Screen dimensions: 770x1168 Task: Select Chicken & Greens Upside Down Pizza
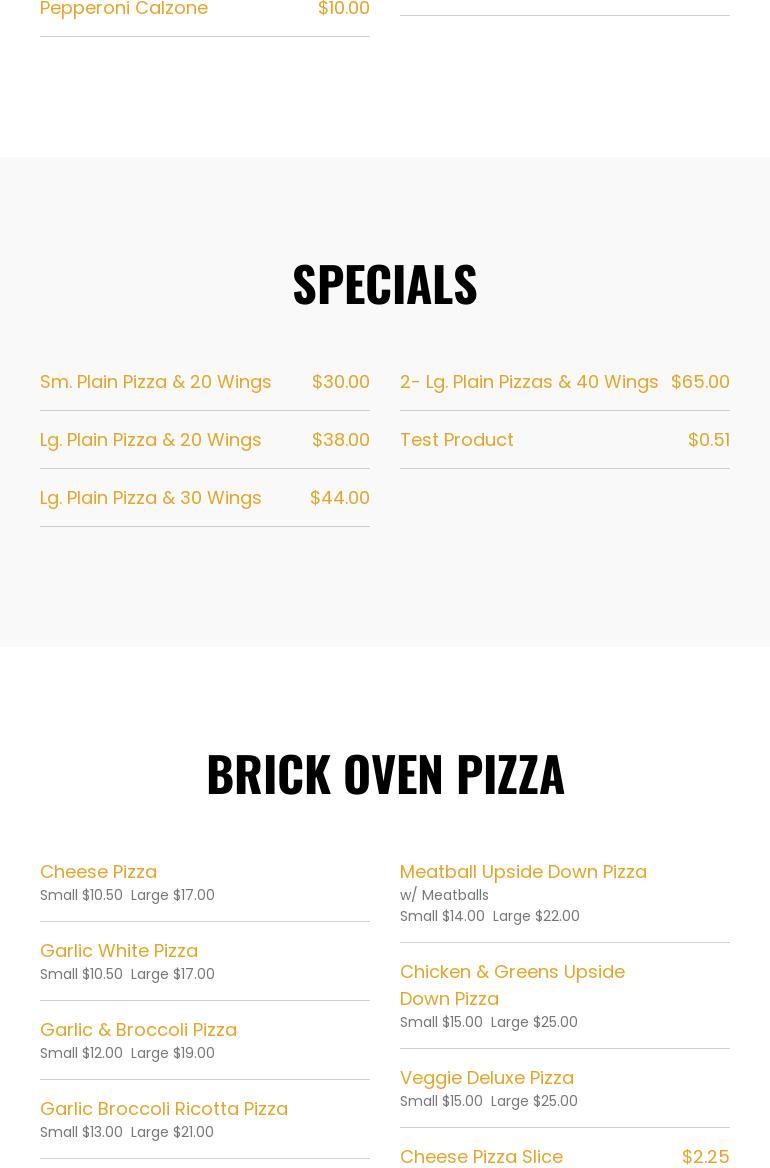(512, 985)
